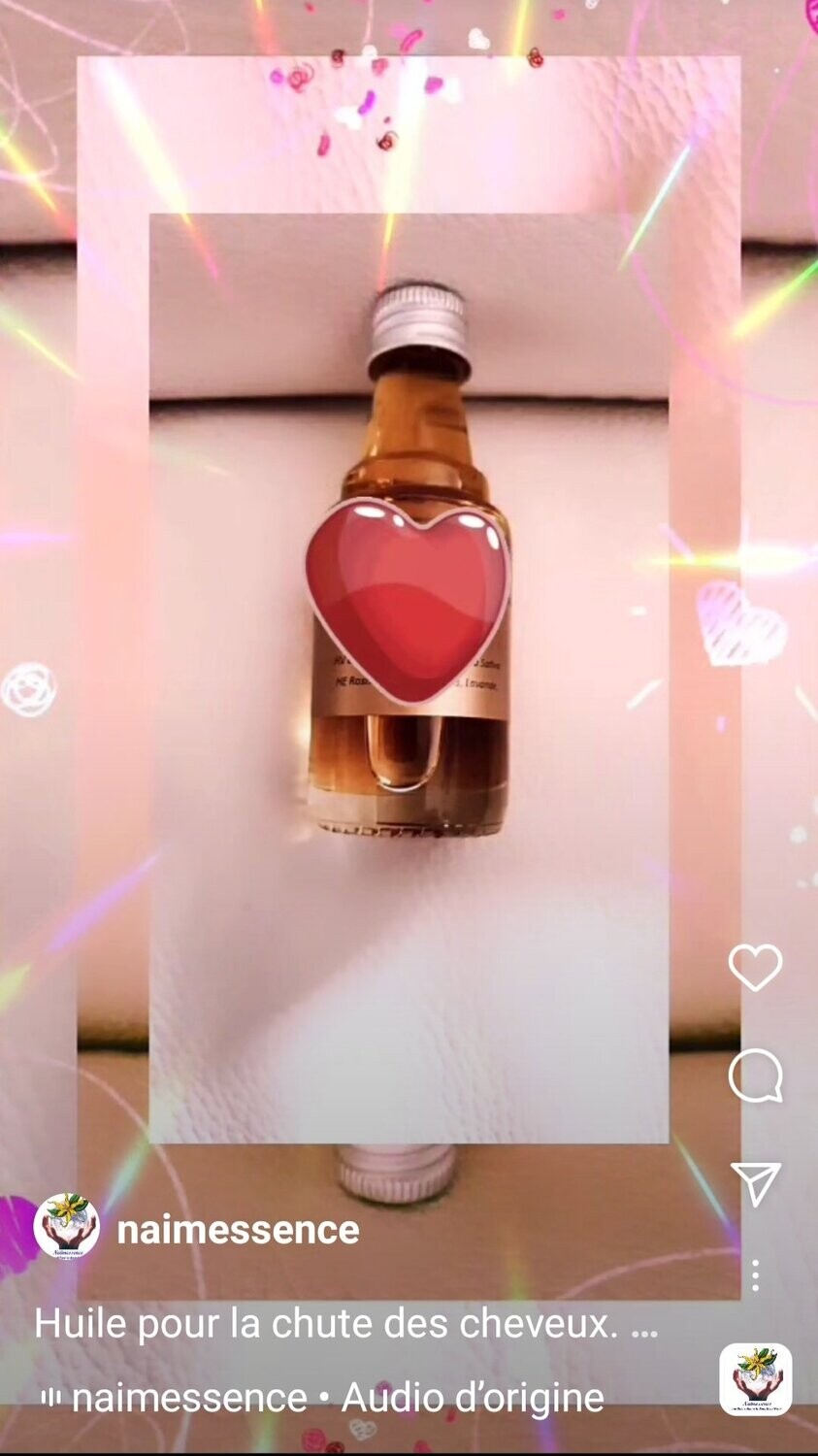Screen dimensions: 818x1456
Task: Open 'naimessence • Audio d'origine' audio page
Action: pos(335,1399)
